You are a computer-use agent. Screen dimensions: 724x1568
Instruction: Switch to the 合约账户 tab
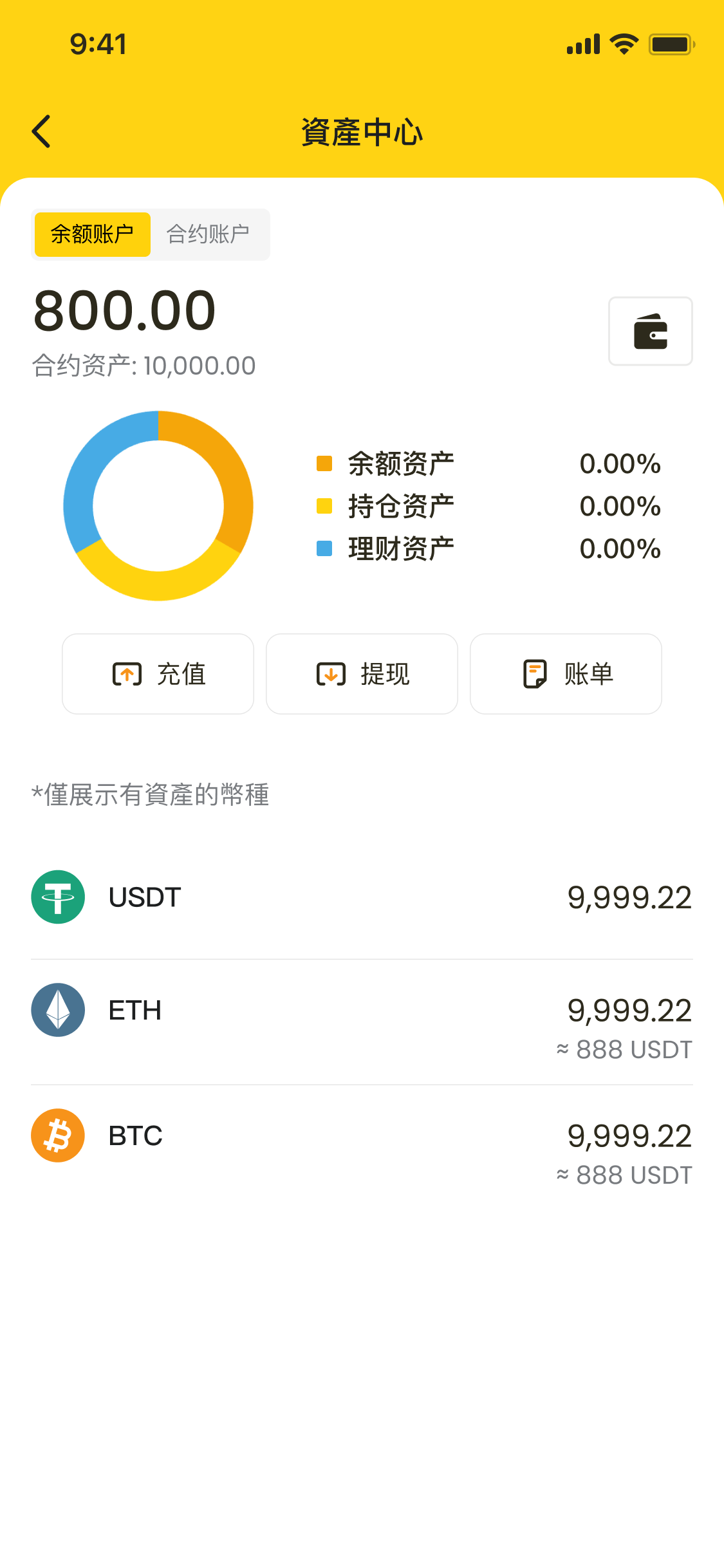(x=209, y=234)
